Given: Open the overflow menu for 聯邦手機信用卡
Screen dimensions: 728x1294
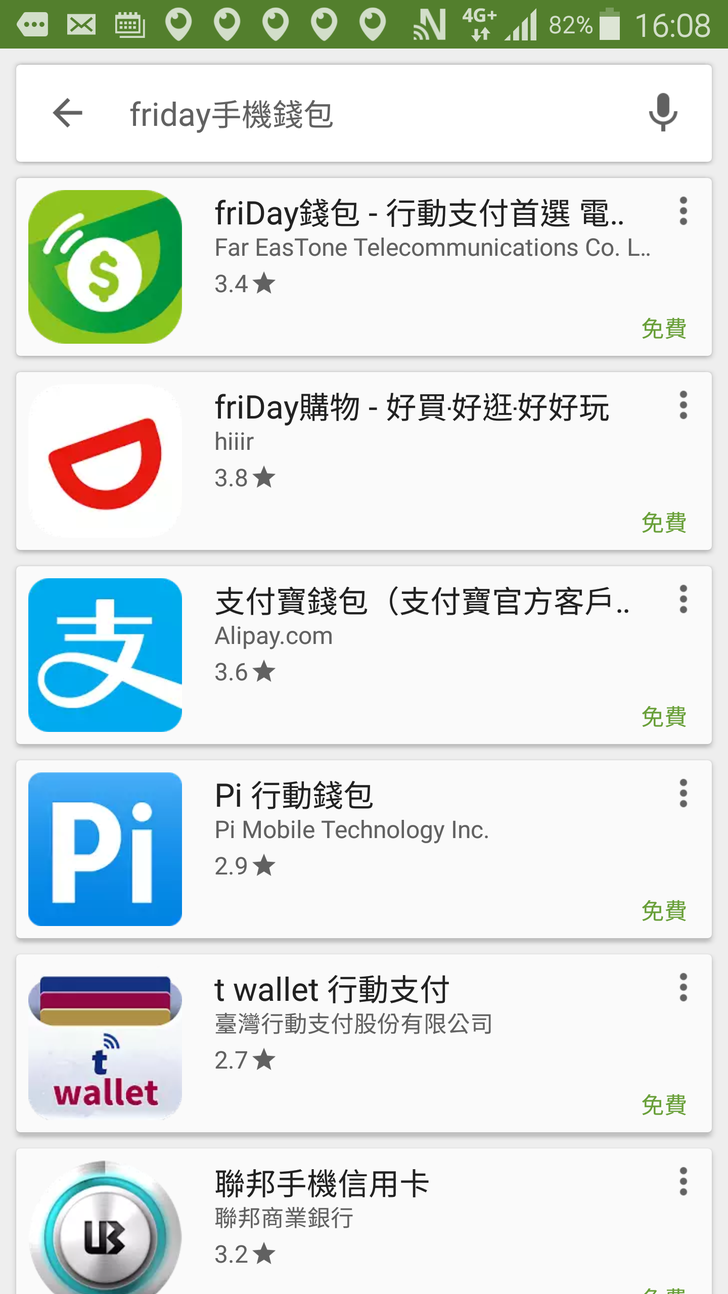Looking at the screenshot, I should pos(683,1181).
